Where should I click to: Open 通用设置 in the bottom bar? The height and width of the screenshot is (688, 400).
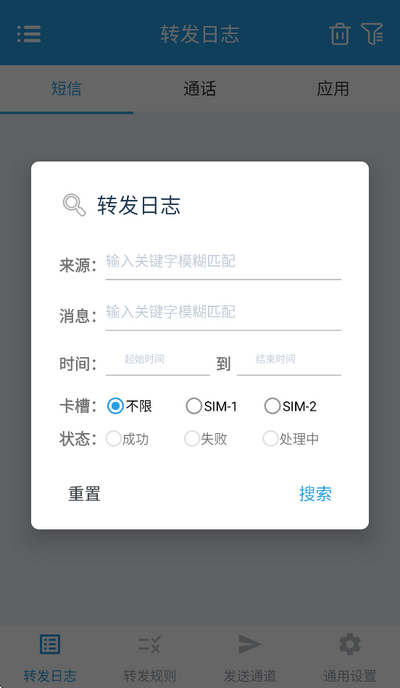pyautogui.click(x=350, y=657)
